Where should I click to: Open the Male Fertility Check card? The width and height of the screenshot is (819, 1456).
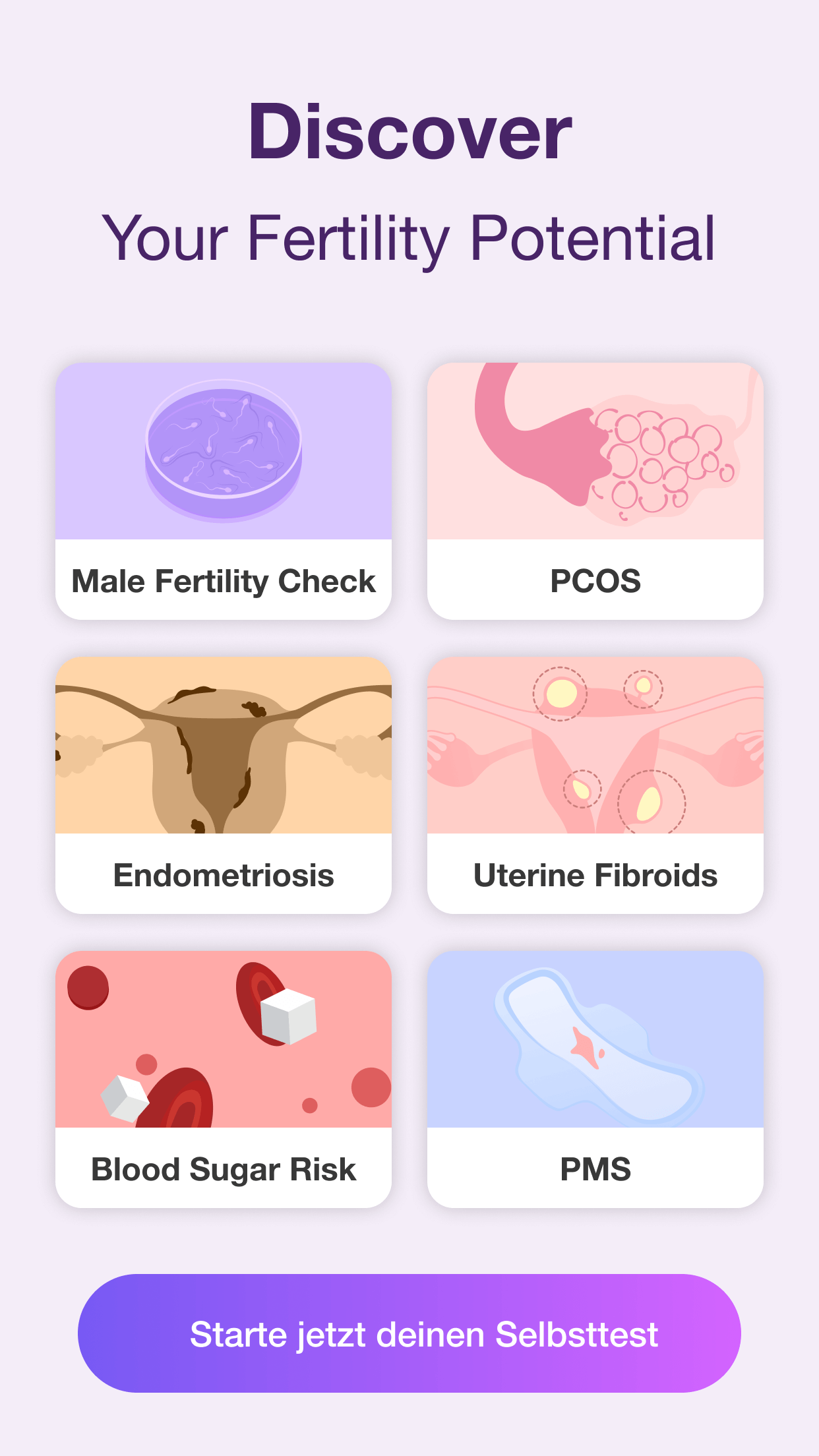(224, 491)
